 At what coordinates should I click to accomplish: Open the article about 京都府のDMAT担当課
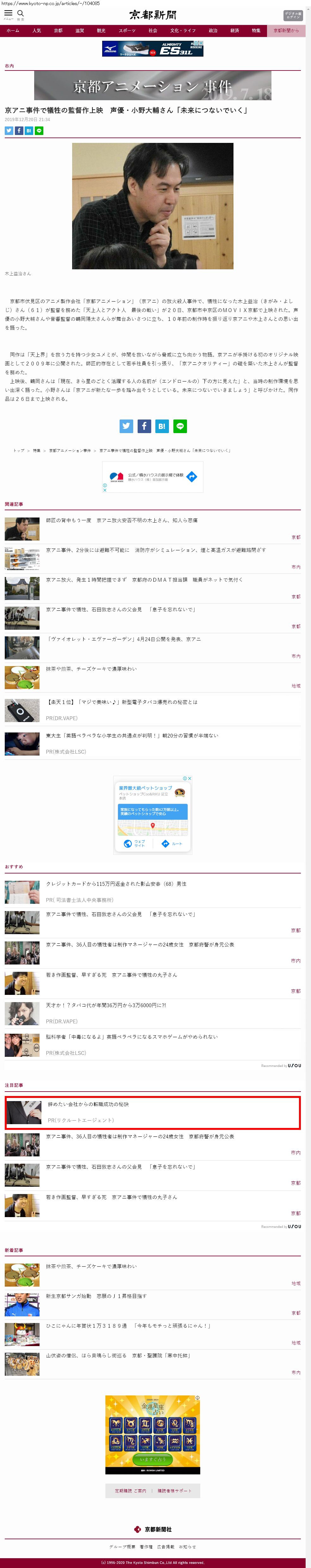tap(144, 579)
